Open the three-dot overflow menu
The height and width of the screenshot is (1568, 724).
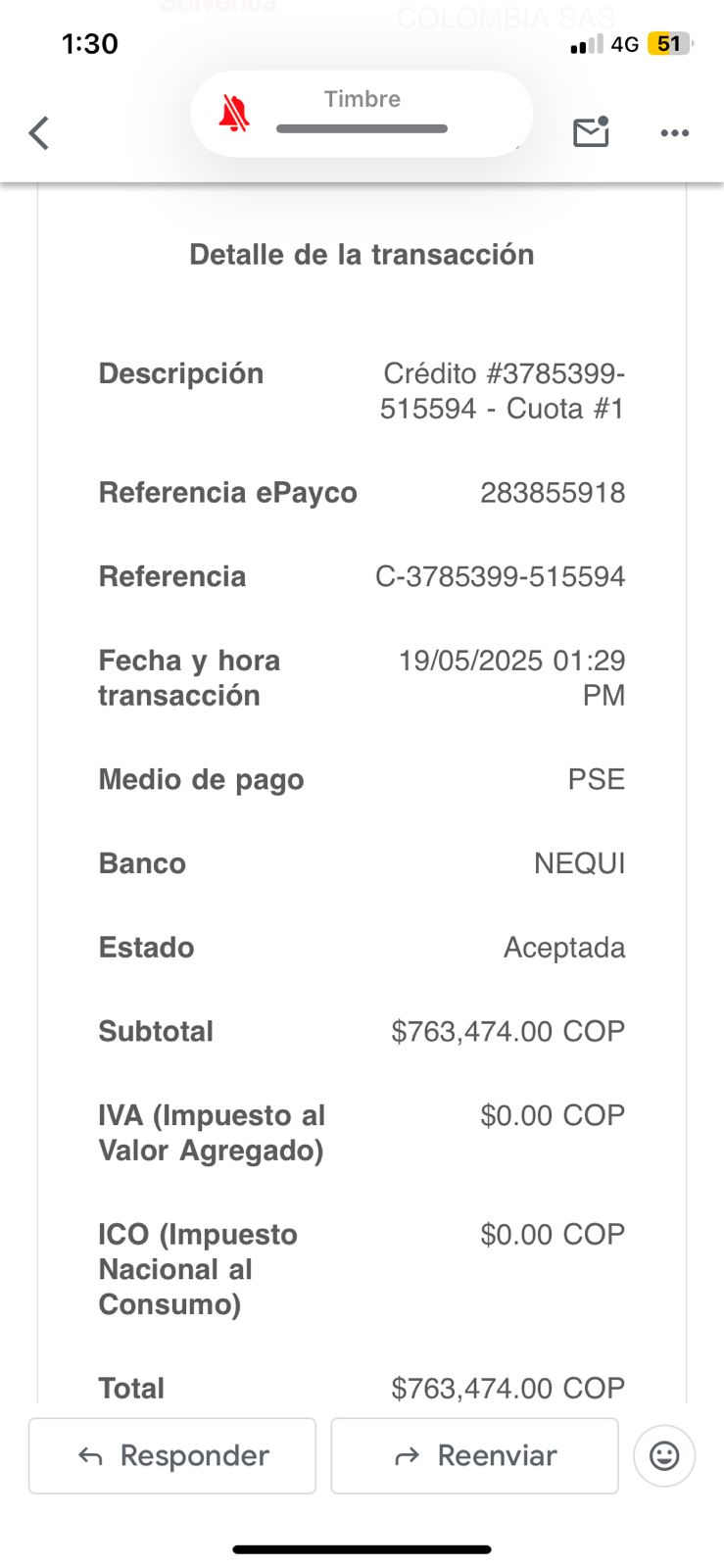pos(674,132)
